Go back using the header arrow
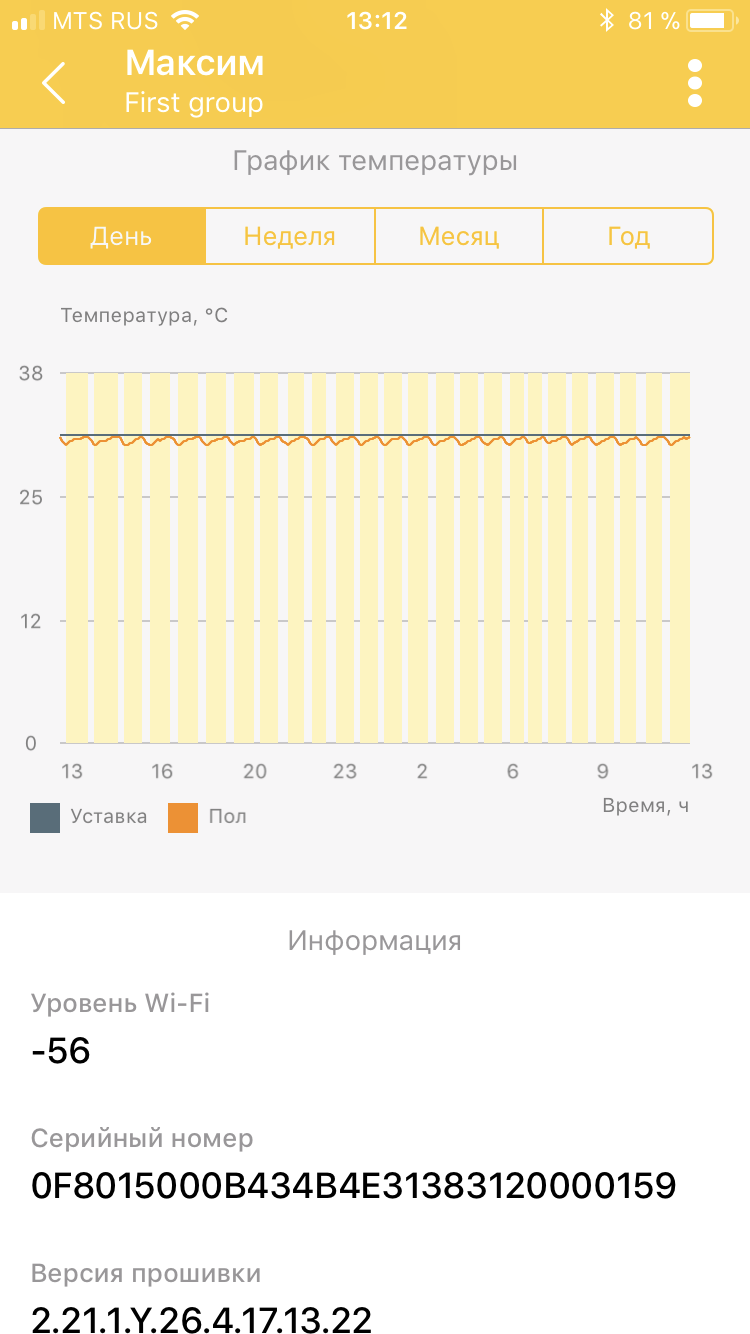This screenshot has height=1334, width=750. click(x=54, y=83)
